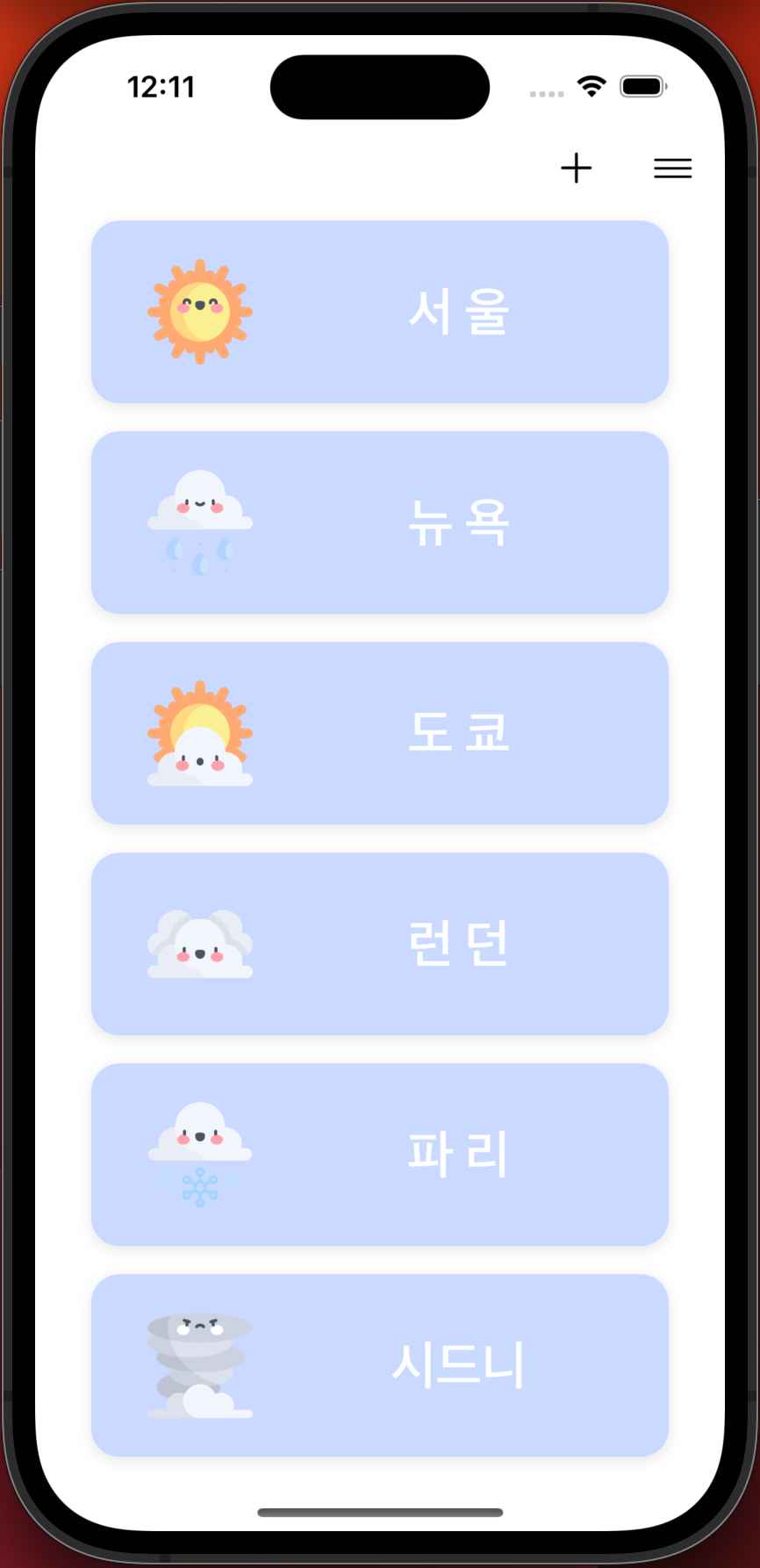Screen dimensions: 760x1568
Task: Click the sunny weather icon next to 서울
Action: coord(201,308)
